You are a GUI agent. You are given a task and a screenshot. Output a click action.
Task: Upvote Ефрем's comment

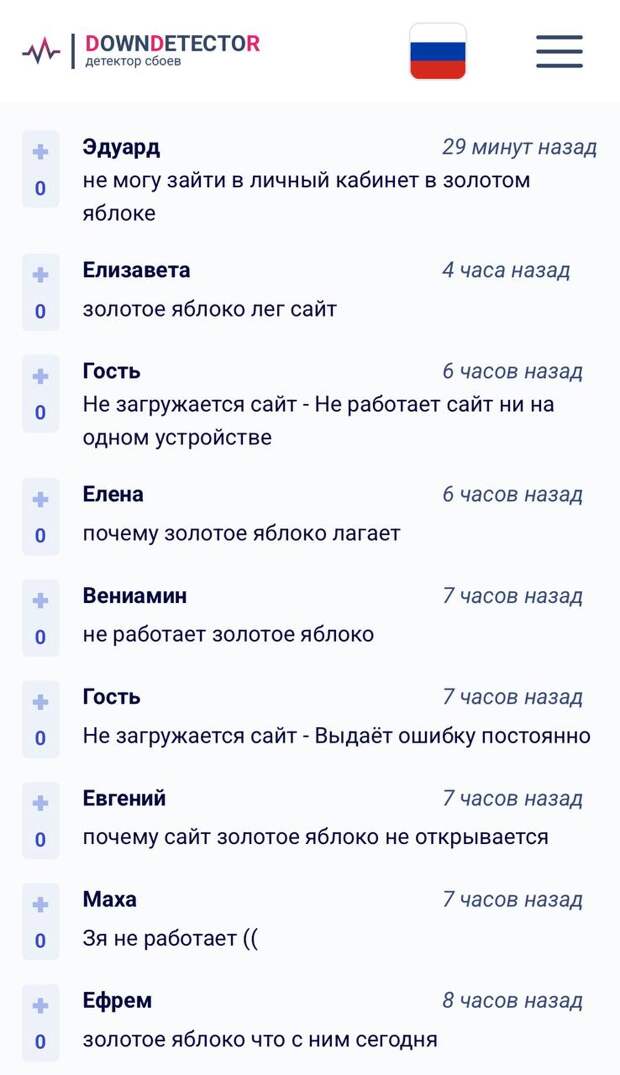[x=40, y=1005]
